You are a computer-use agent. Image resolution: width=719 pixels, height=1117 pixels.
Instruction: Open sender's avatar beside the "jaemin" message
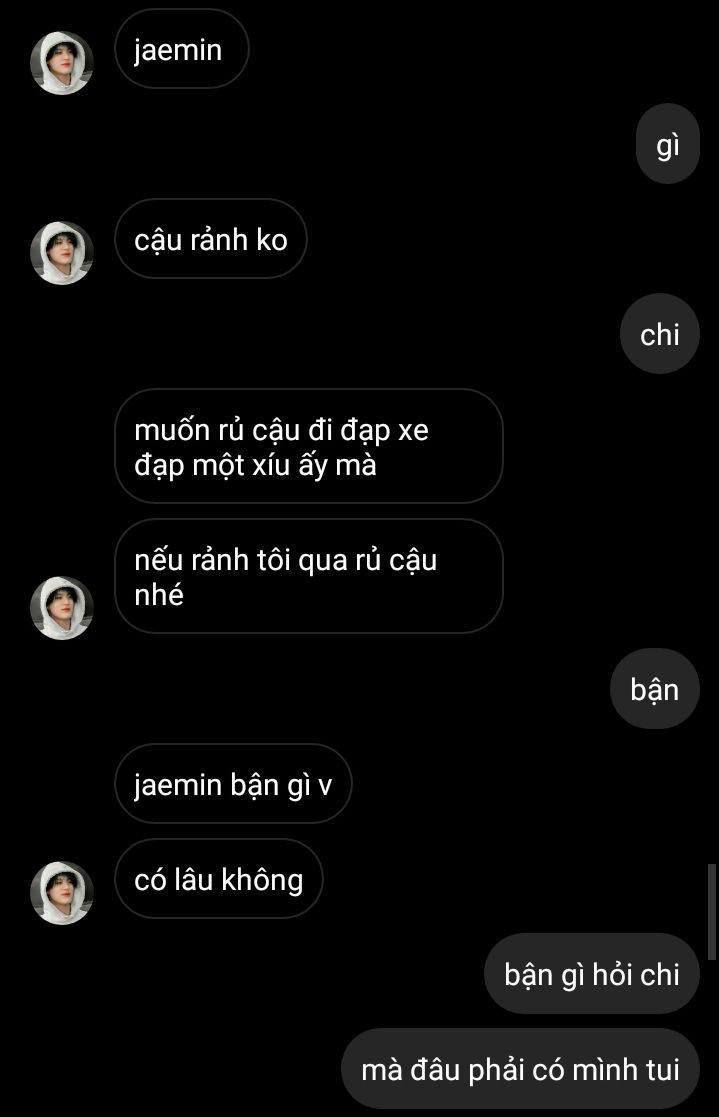pos(62,63)
